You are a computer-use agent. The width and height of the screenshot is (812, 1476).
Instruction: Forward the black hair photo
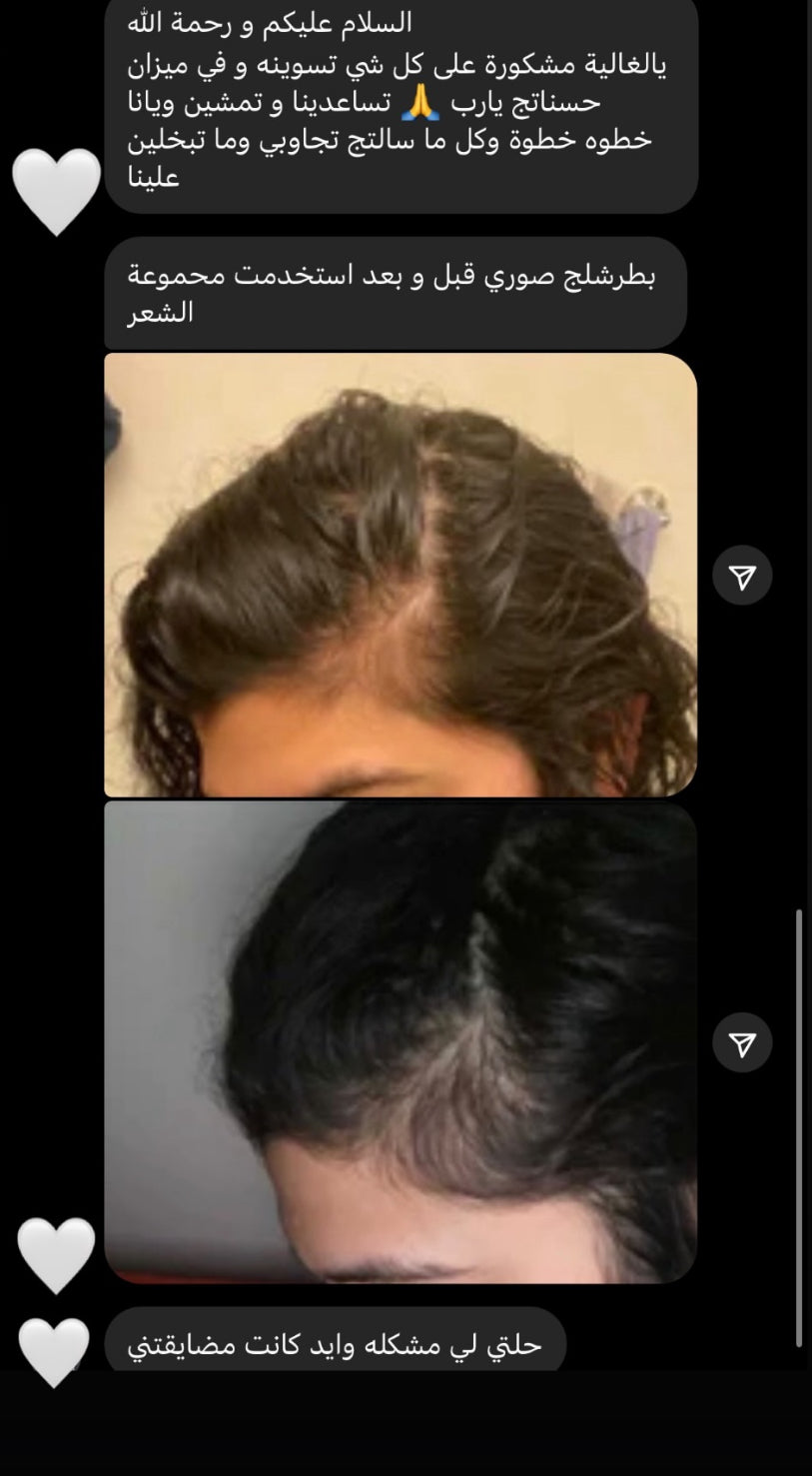(x=742, y=1043)
